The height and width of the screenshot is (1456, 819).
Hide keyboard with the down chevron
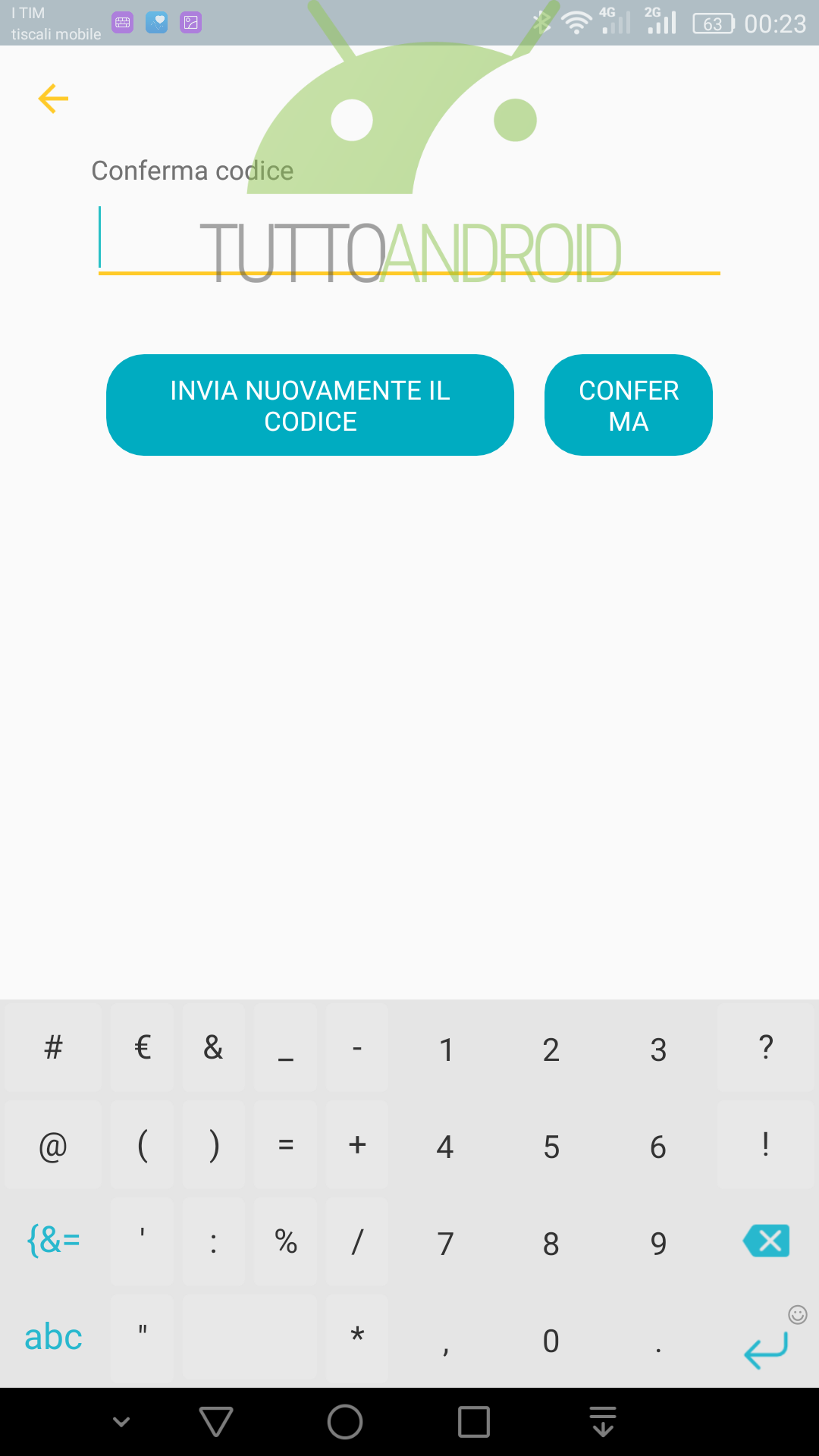[x=121, y=1422]
